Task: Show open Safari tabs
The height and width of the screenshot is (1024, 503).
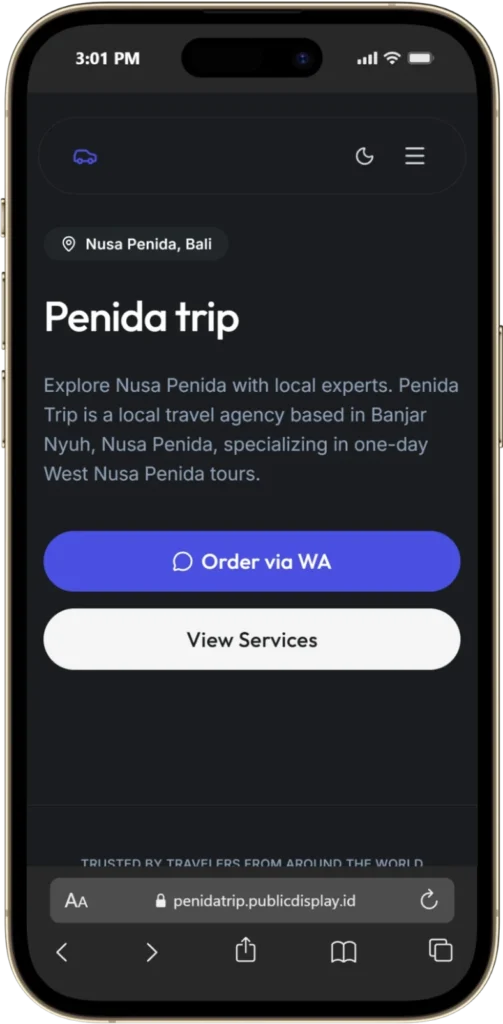Action: pos(441,950)
